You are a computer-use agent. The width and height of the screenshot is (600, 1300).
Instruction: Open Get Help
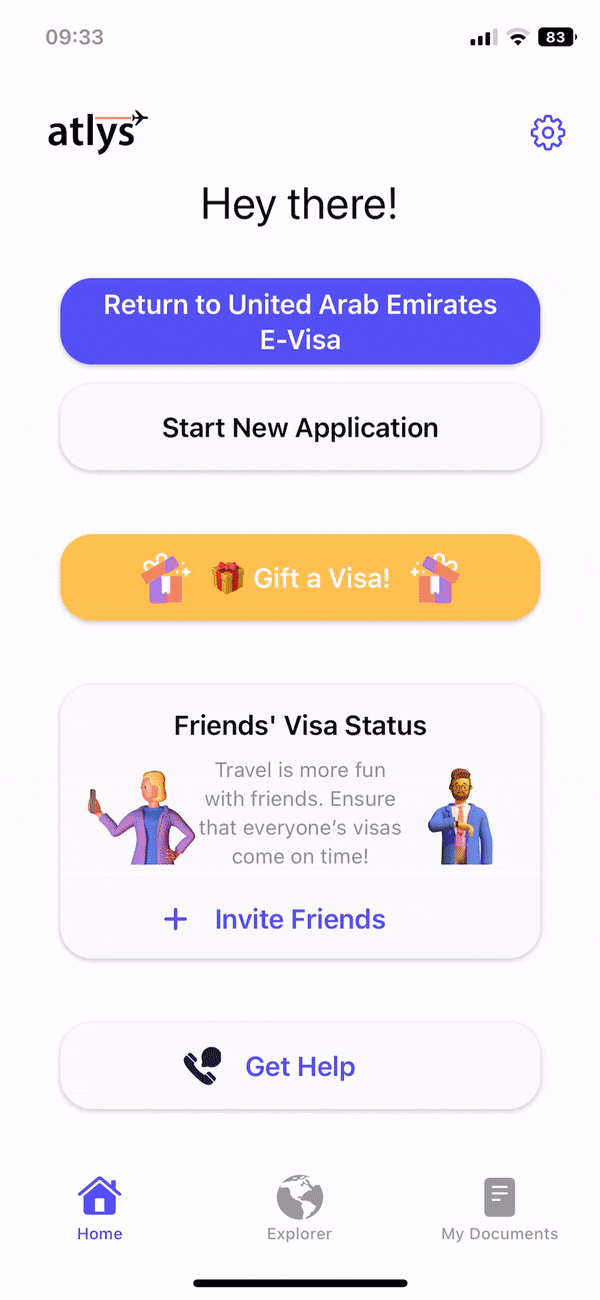(x=300, y=1066)
